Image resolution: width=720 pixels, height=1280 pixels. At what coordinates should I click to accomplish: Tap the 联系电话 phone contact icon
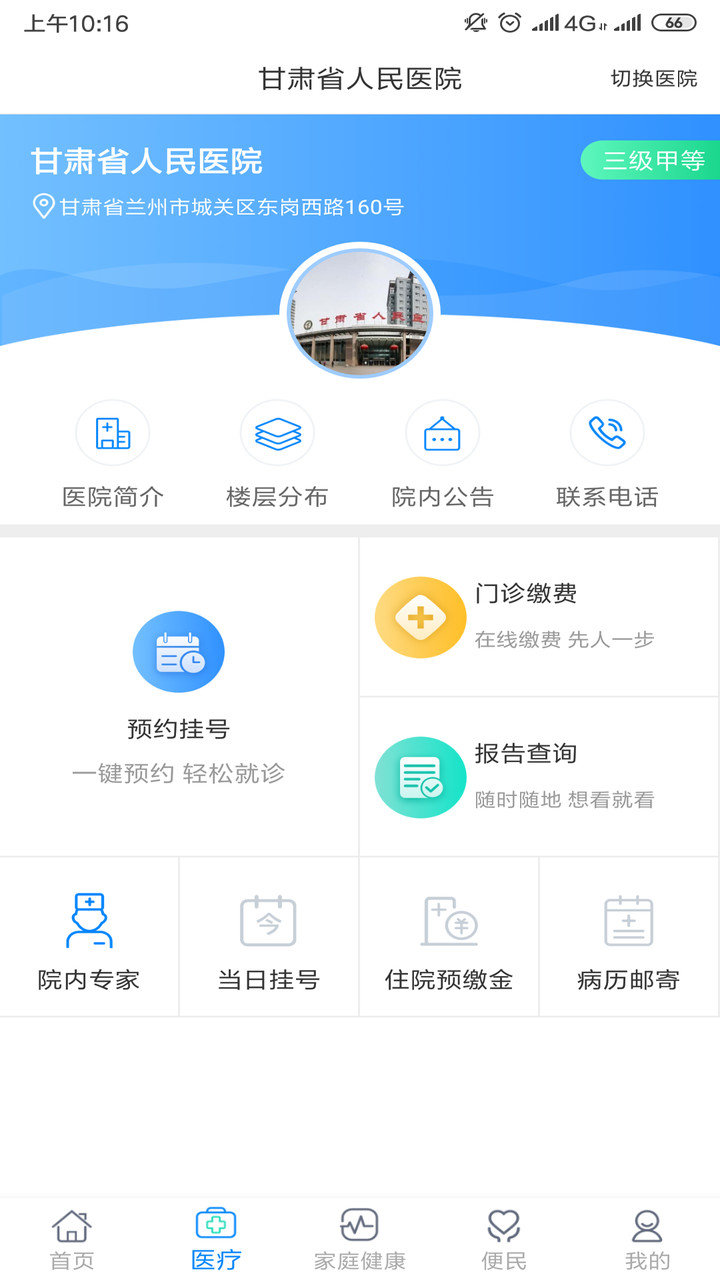click(x=607, y=446)
